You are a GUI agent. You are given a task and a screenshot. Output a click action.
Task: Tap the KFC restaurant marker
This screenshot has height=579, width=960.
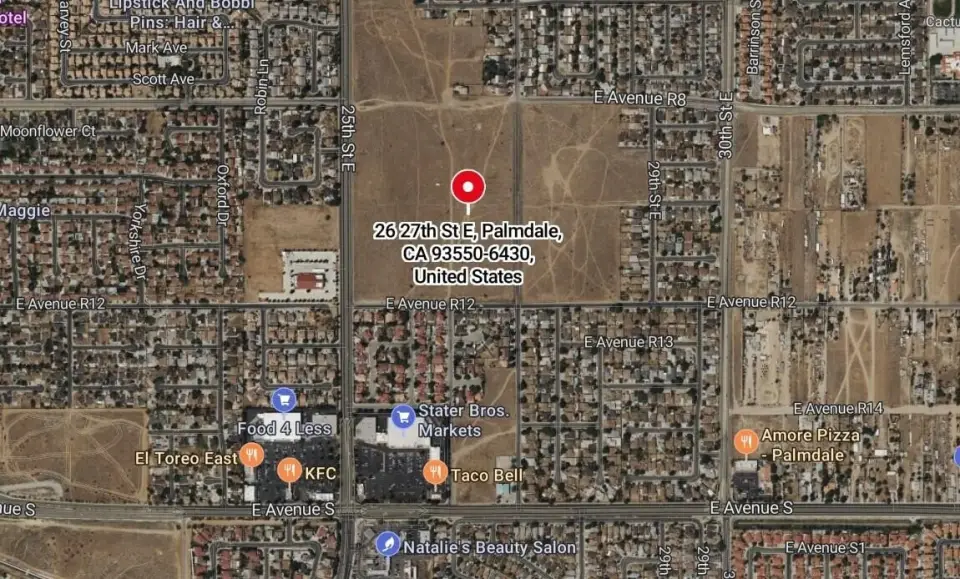pos(289,470)
